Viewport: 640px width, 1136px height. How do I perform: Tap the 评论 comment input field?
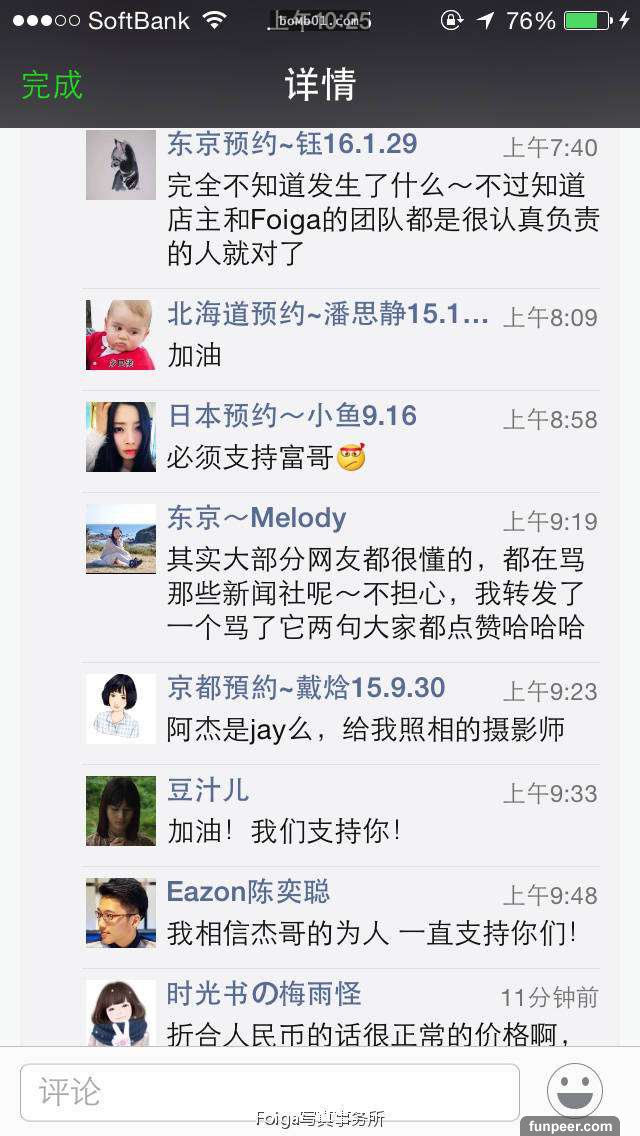[x=270, y=1091]
